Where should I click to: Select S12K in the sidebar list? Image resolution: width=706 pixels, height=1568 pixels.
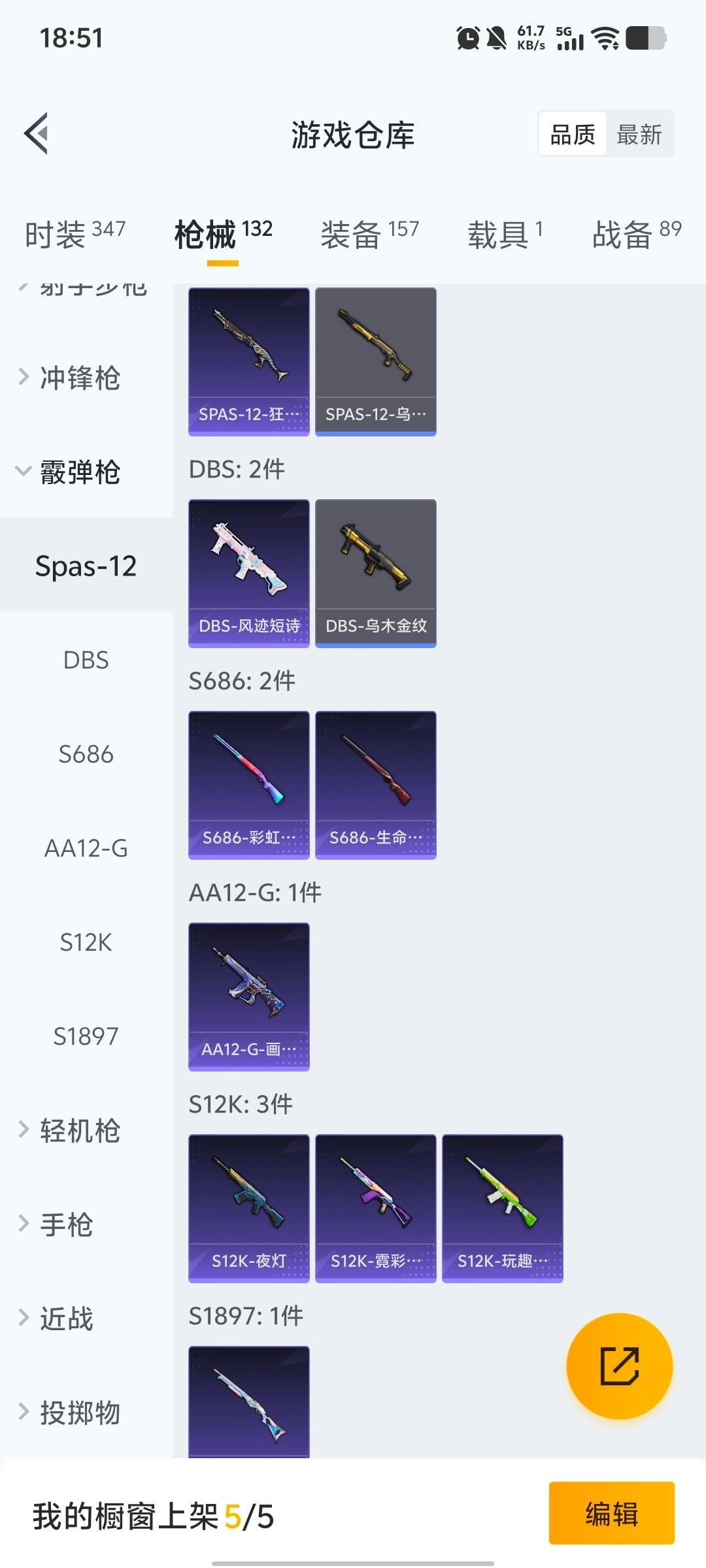click(x=85, y=942)
